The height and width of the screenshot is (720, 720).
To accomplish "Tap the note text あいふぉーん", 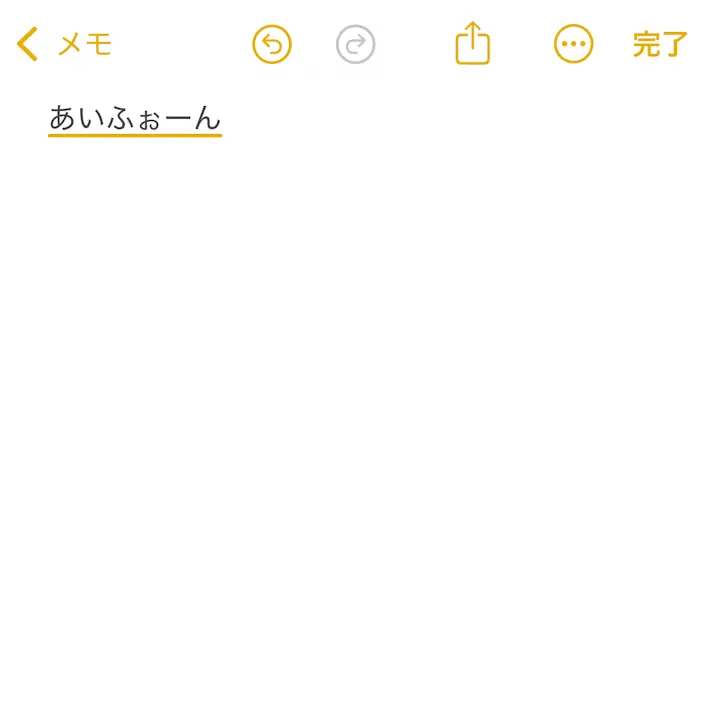I will click(135, 118).
